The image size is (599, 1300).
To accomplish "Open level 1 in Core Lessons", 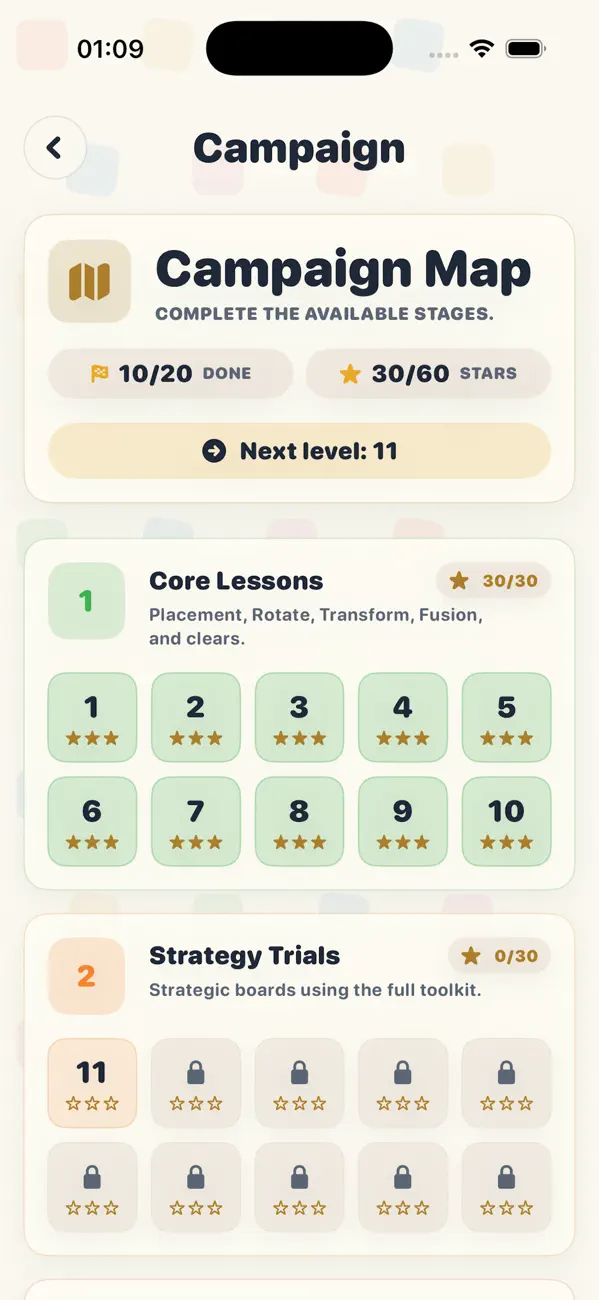I will point(92,717).
